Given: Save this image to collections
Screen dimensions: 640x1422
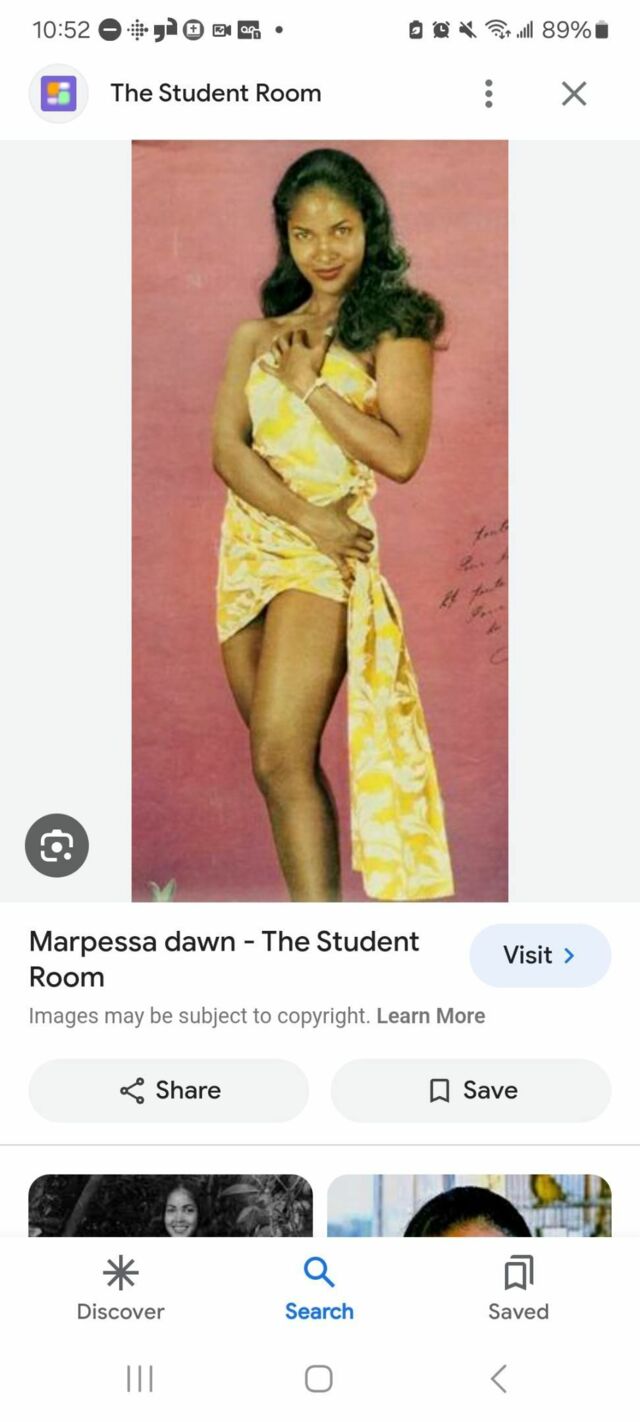Looking at the screenshot, I should coord(471,1090).
